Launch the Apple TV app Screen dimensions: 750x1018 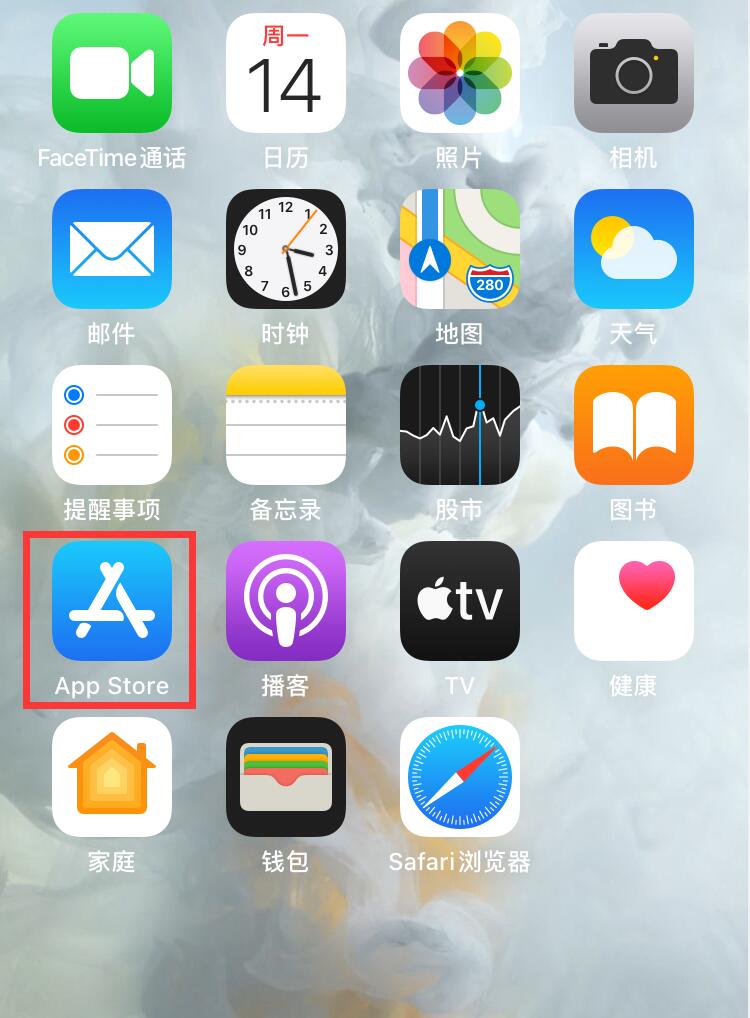tap(459, 601)
